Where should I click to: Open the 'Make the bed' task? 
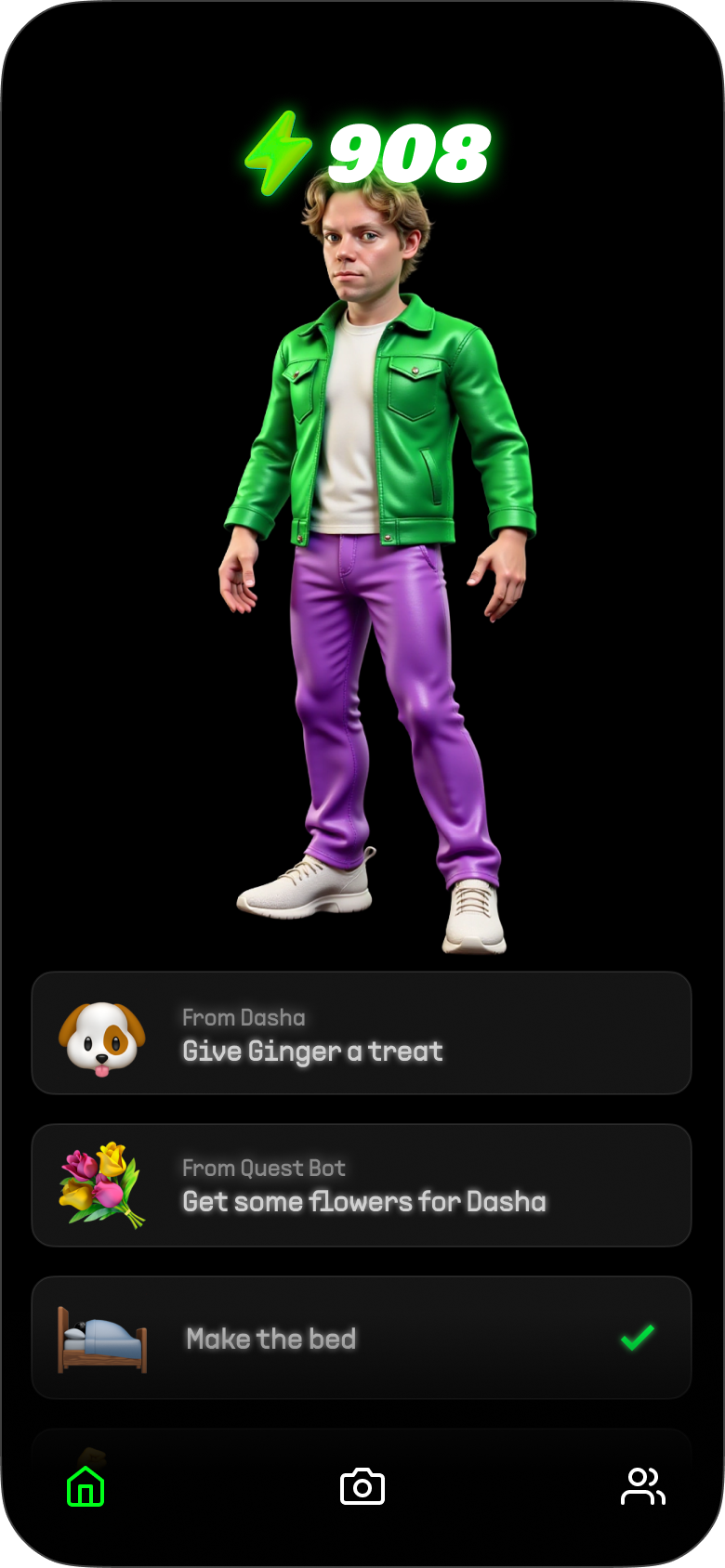coord(361,1338)
